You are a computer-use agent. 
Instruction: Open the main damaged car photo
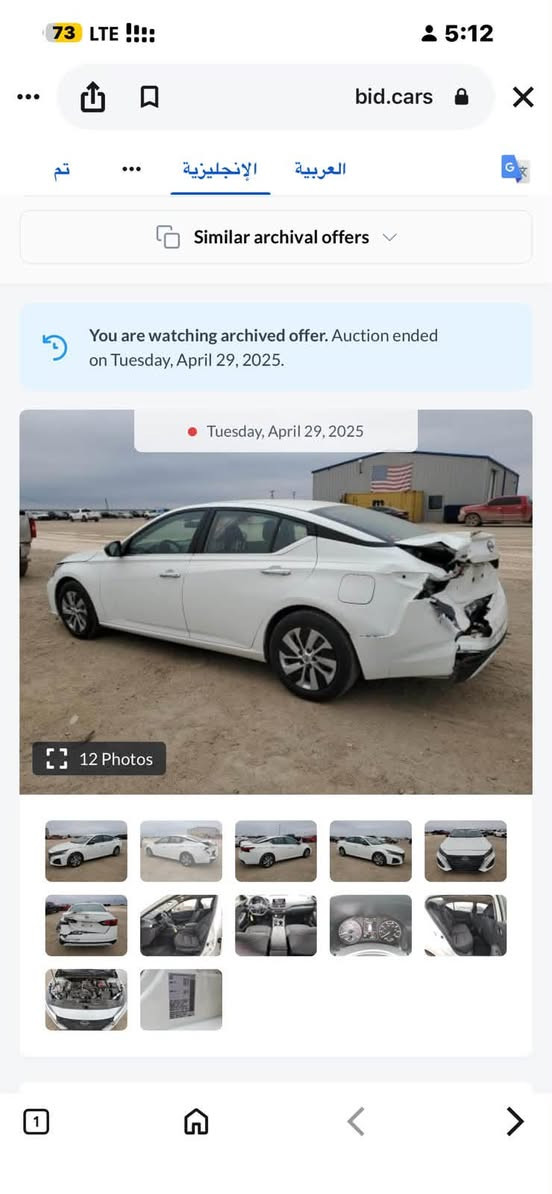[x=276, y=602]
